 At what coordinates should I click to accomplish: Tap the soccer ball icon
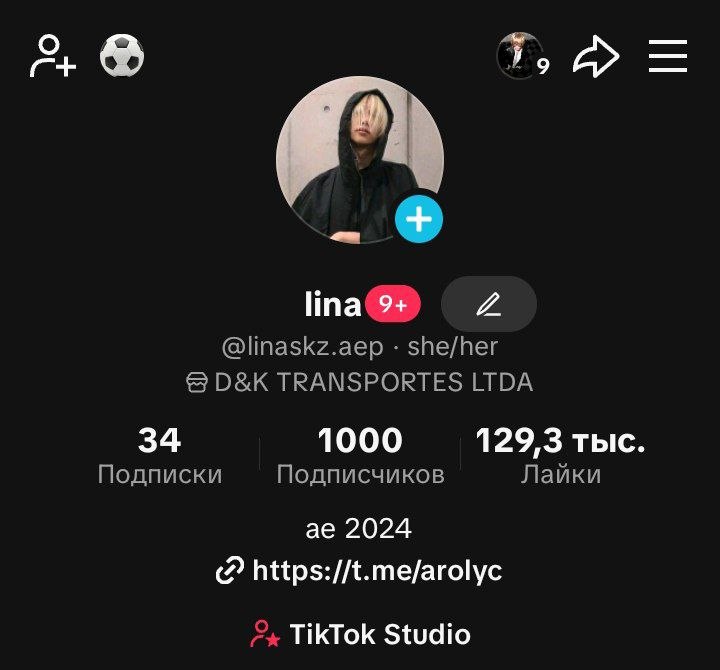[122, 56]
